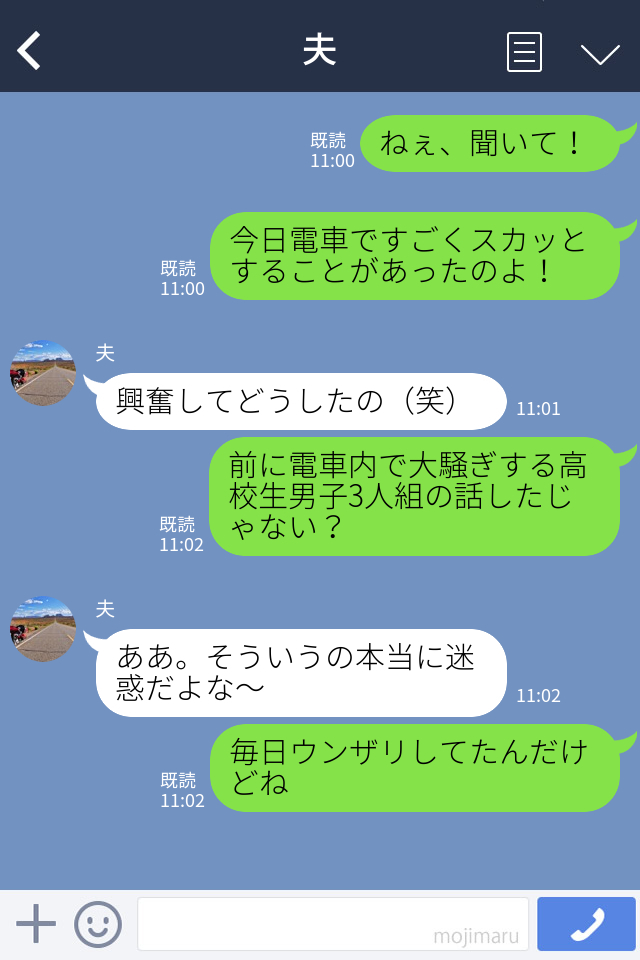Image resolution: width=640 pixels, height=960 pixels.
Task: Expand the chat menu chevron
Action: tap(600, 53)
